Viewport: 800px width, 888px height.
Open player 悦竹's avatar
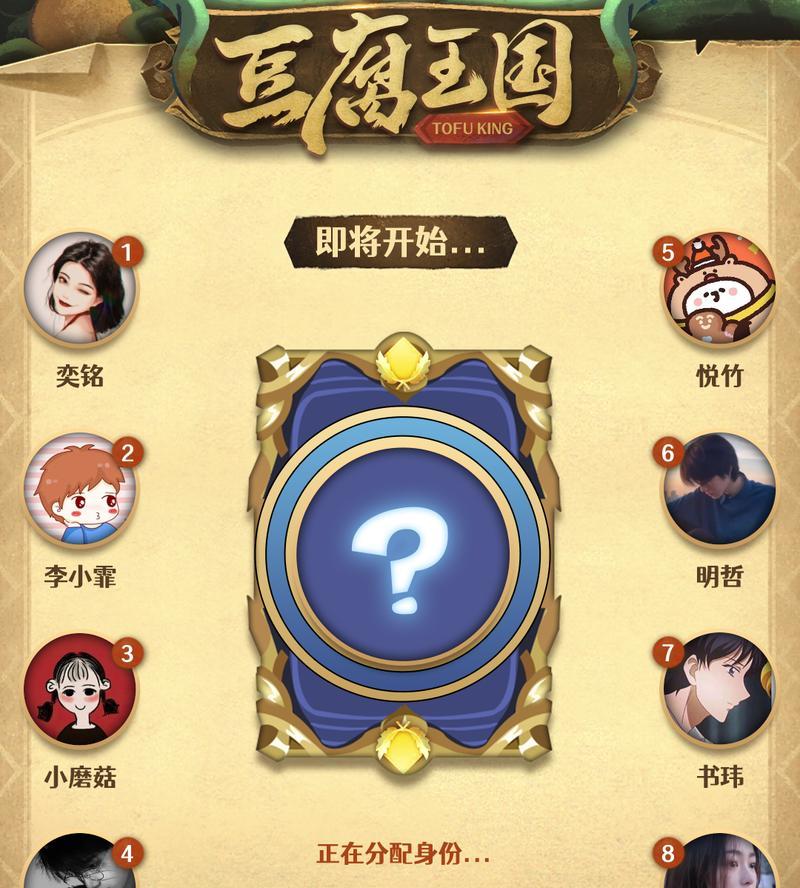pyautogui.click(x=718, y=288)
